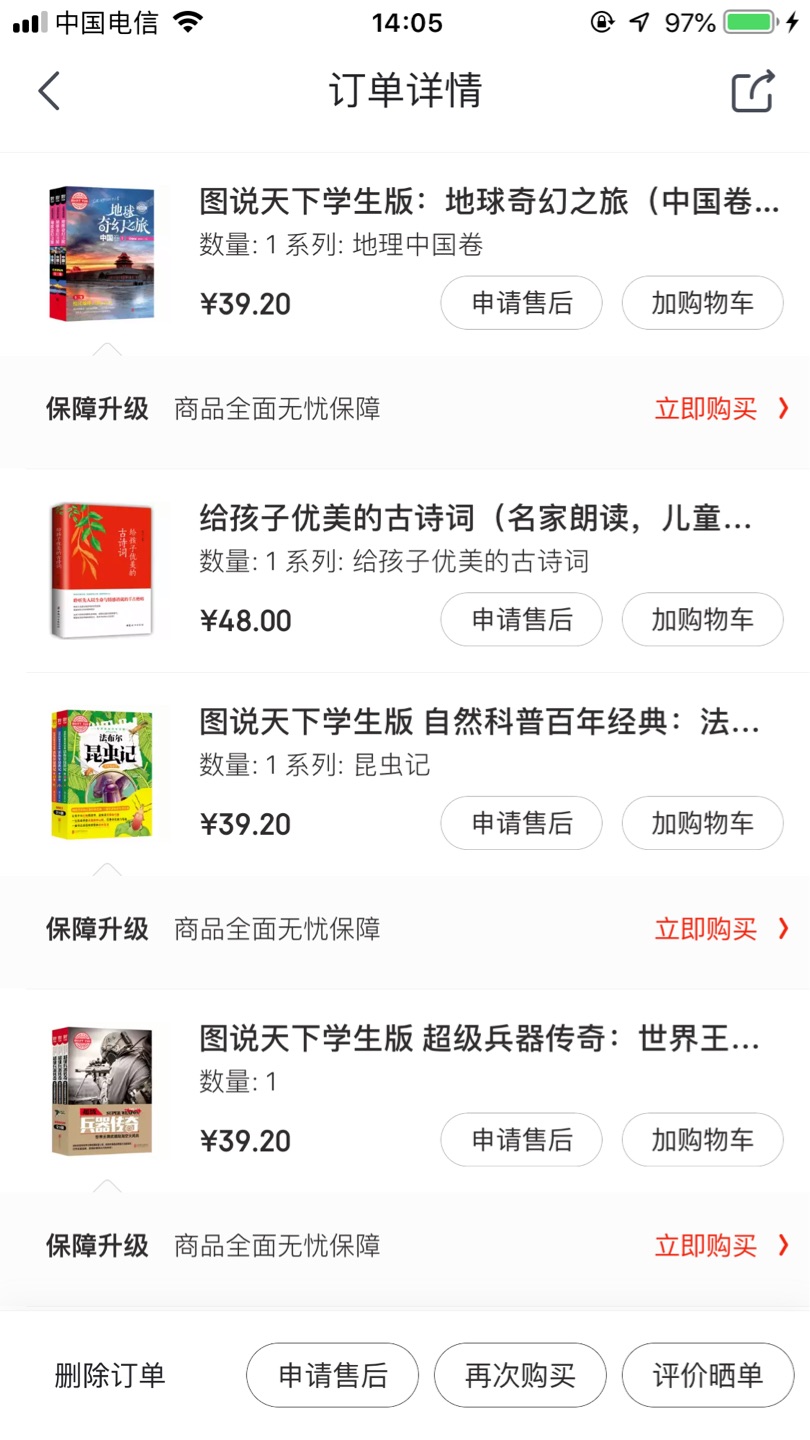The height and width of the screenshot is (1440, 810).
Task: Reorder with 再次购买
Action: coord(520,1376)
